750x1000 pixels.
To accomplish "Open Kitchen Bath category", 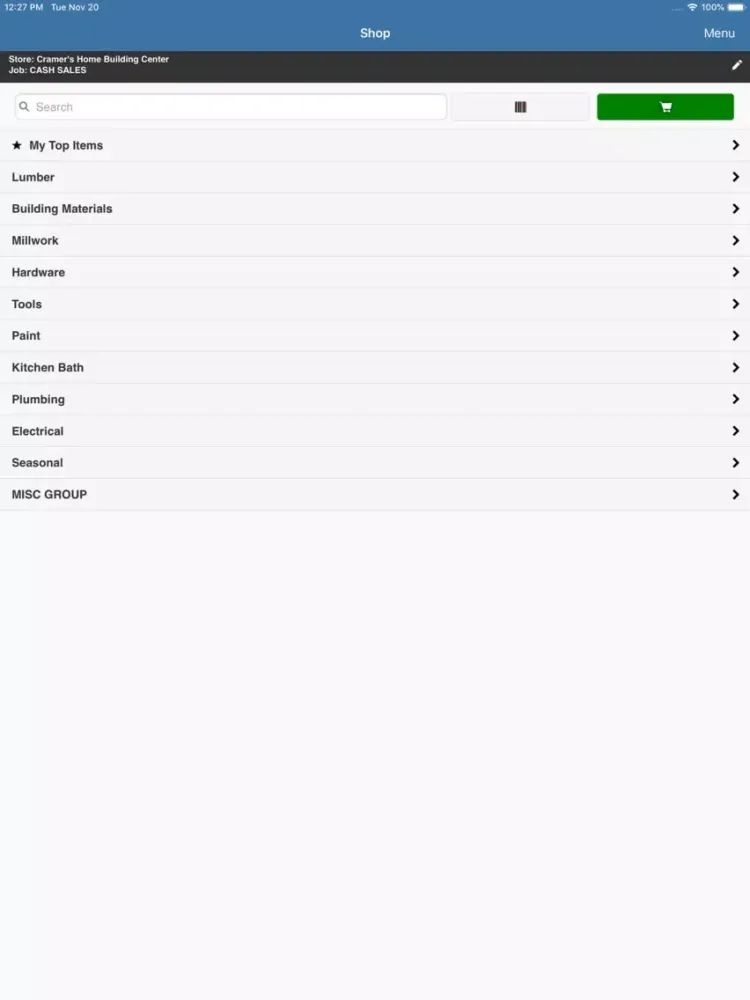I will [374, 368].
